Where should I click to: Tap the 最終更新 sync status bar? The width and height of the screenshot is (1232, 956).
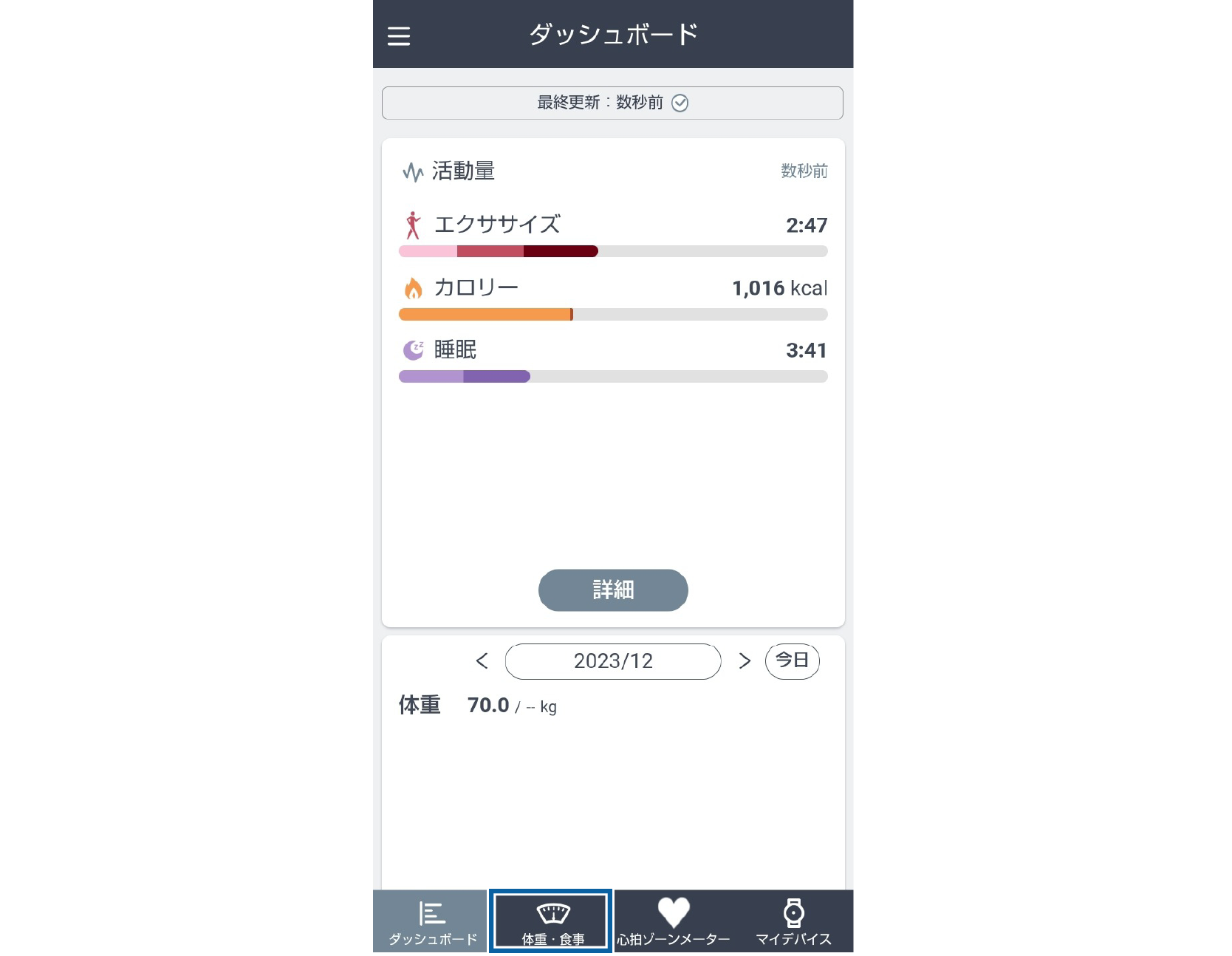[612, 103]
